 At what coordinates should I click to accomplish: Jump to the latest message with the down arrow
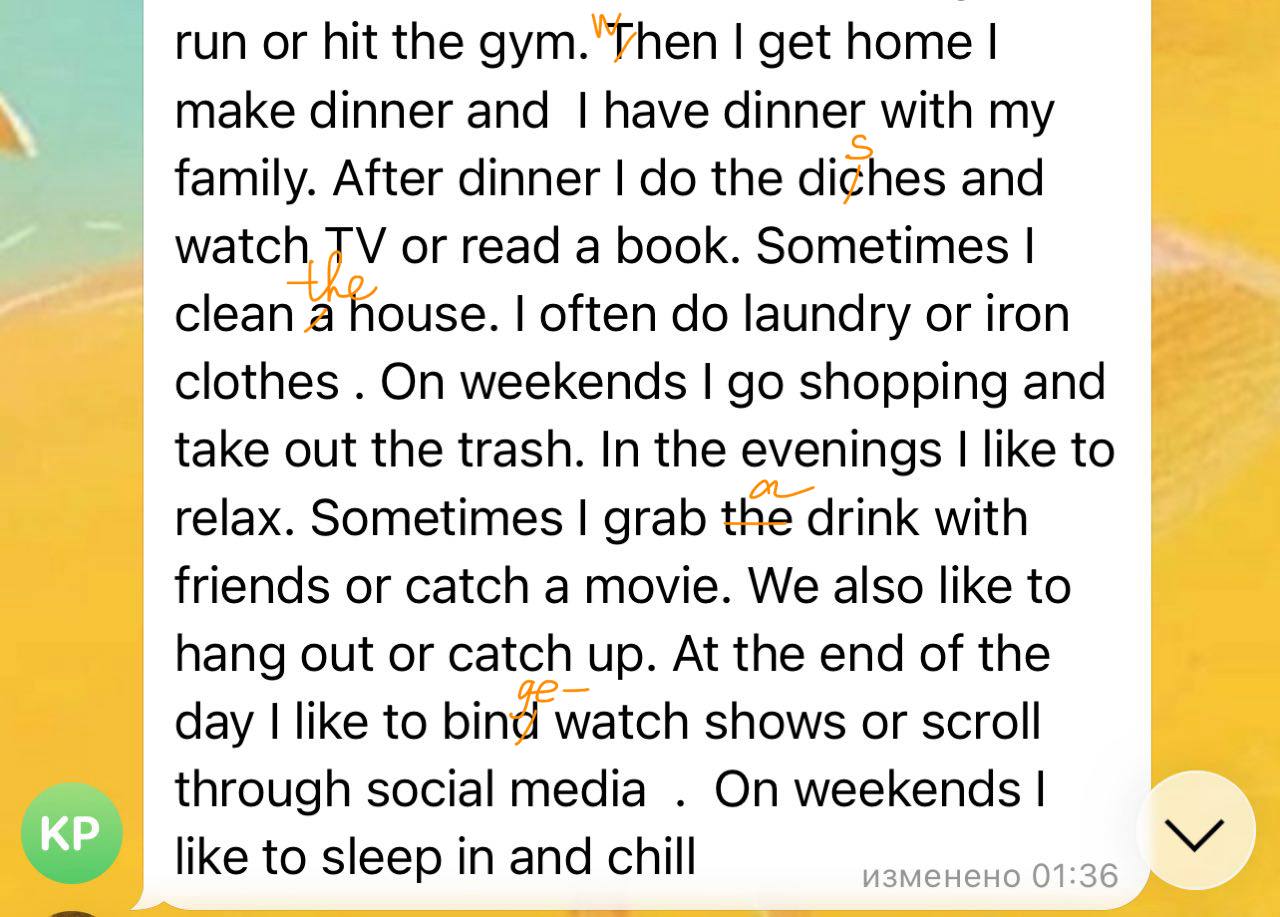point(1195,832)
